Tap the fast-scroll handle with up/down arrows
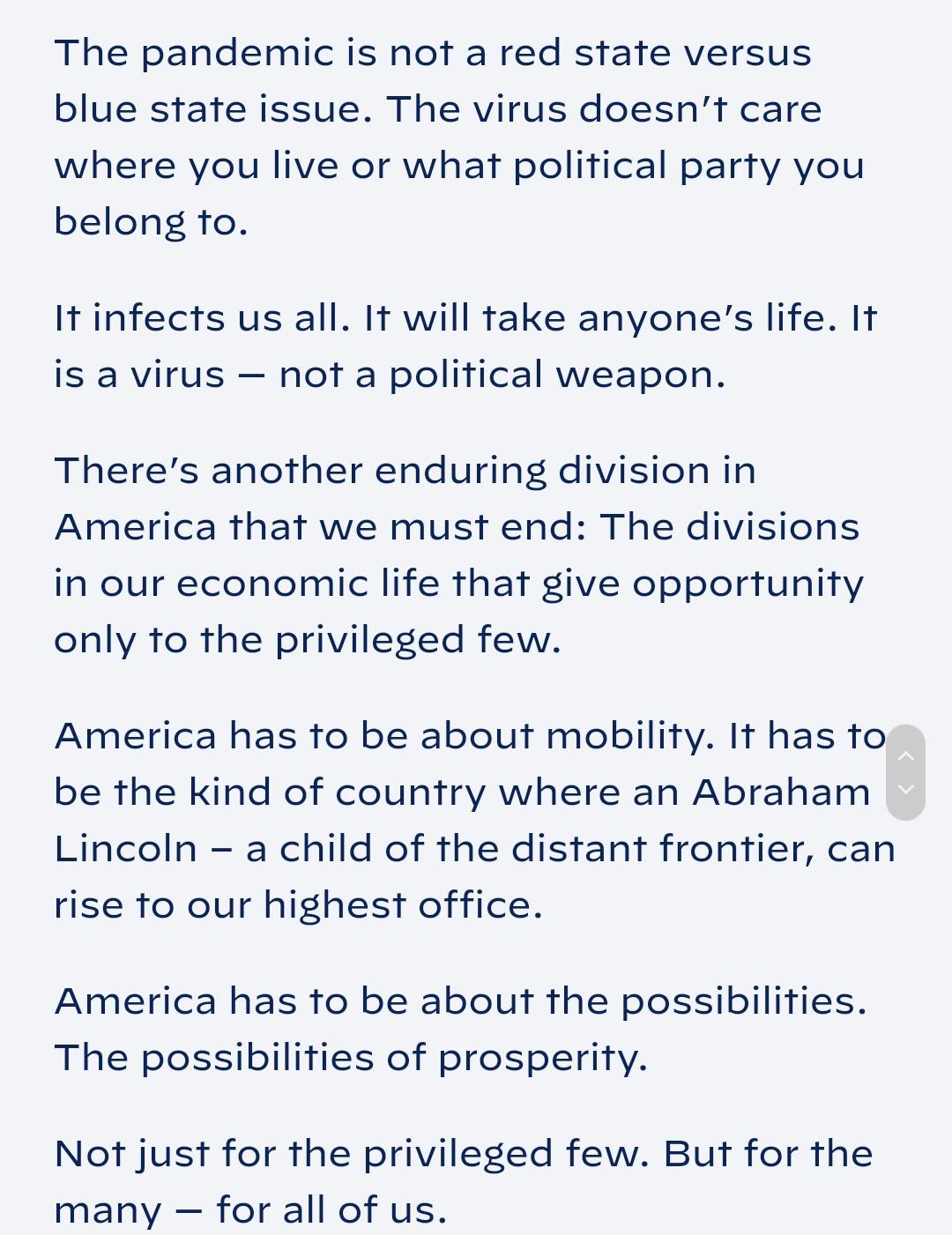This screenshot has width=952, height=1235. coord(905,772)
